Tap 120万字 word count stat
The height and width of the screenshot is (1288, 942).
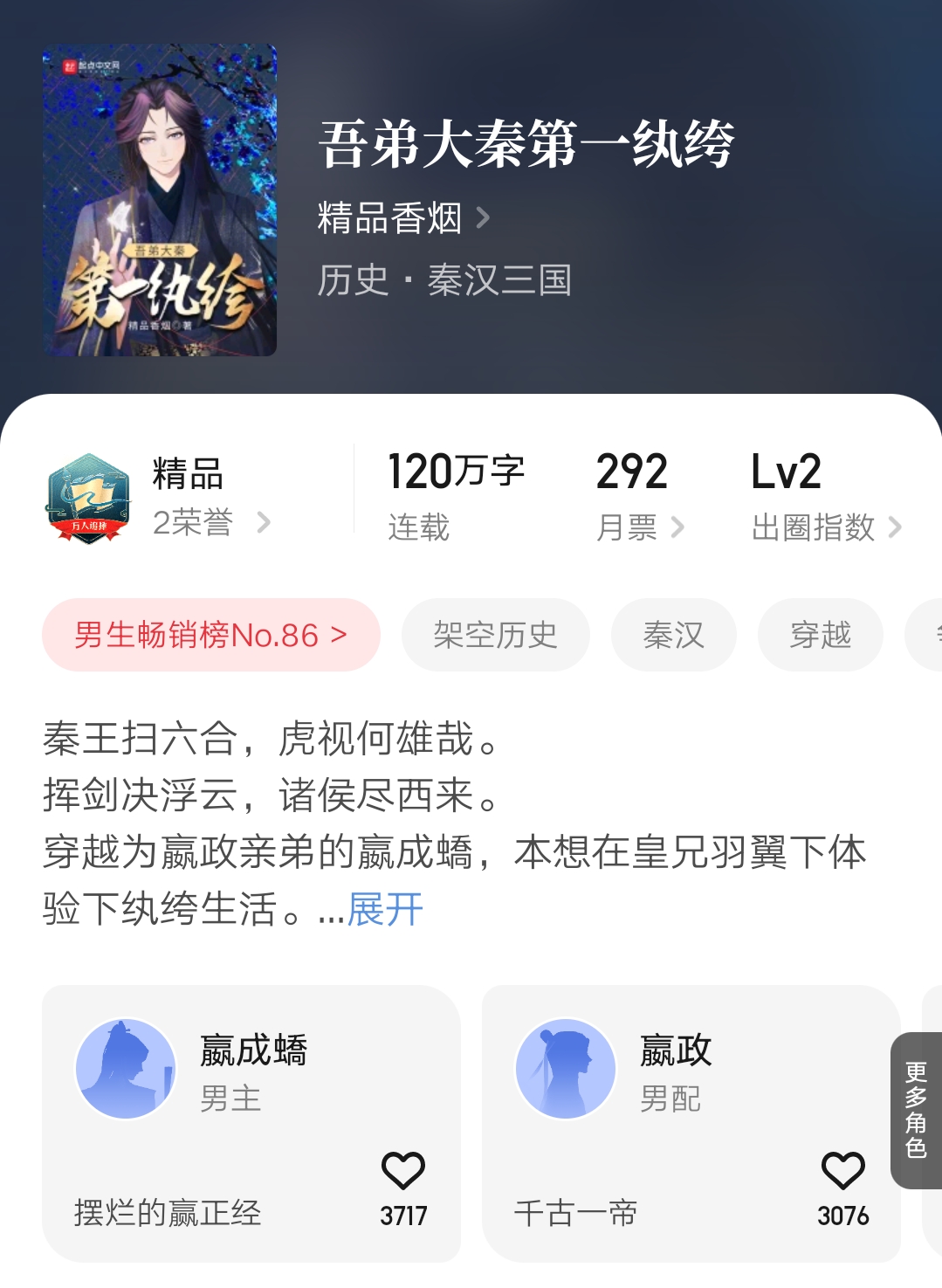[x=457, y=472]
